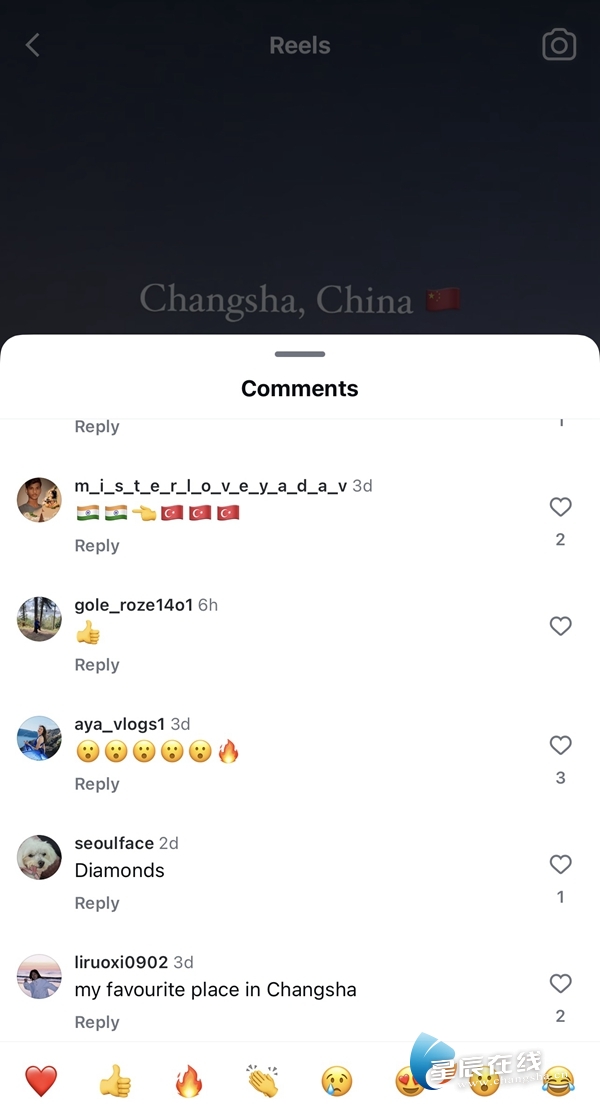The width and height of the screenshot is (600, 1120).
Task: Go back from the Reels screen
Action: coord(33,45)
